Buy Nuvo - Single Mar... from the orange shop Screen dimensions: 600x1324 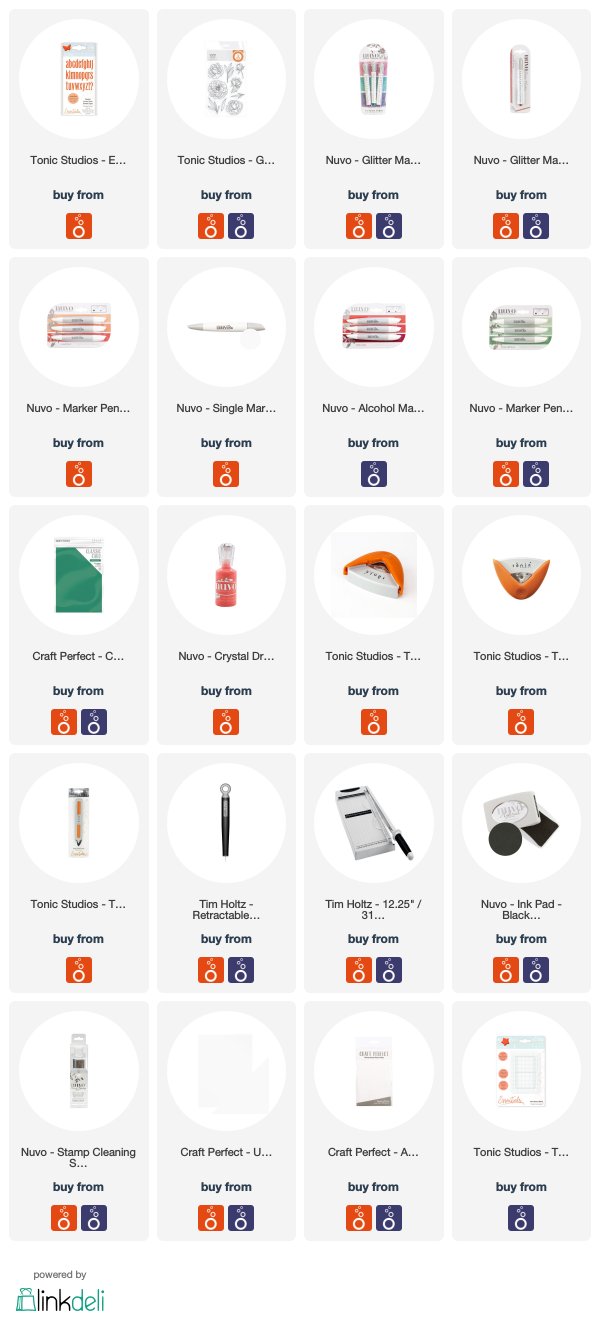tap(225, 474)
